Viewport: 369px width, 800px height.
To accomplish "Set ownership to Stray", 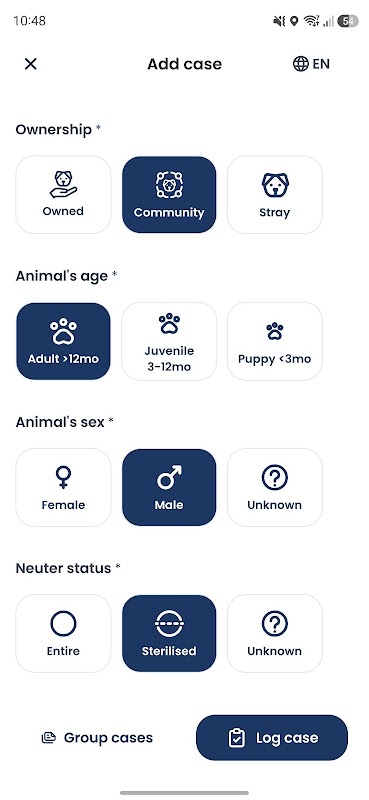I will tap(275, 194).
